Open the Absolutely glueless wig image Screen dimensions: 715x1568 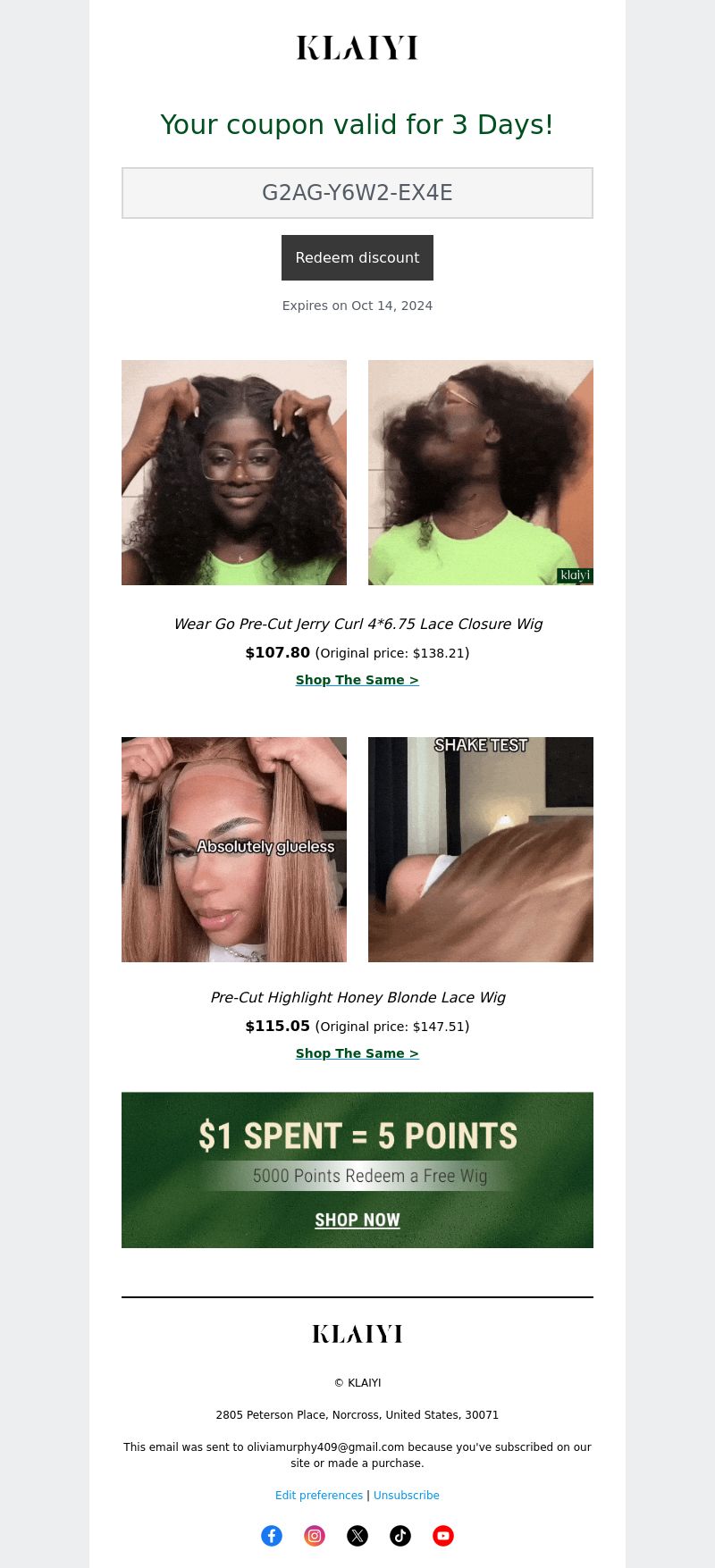(234, 850)
